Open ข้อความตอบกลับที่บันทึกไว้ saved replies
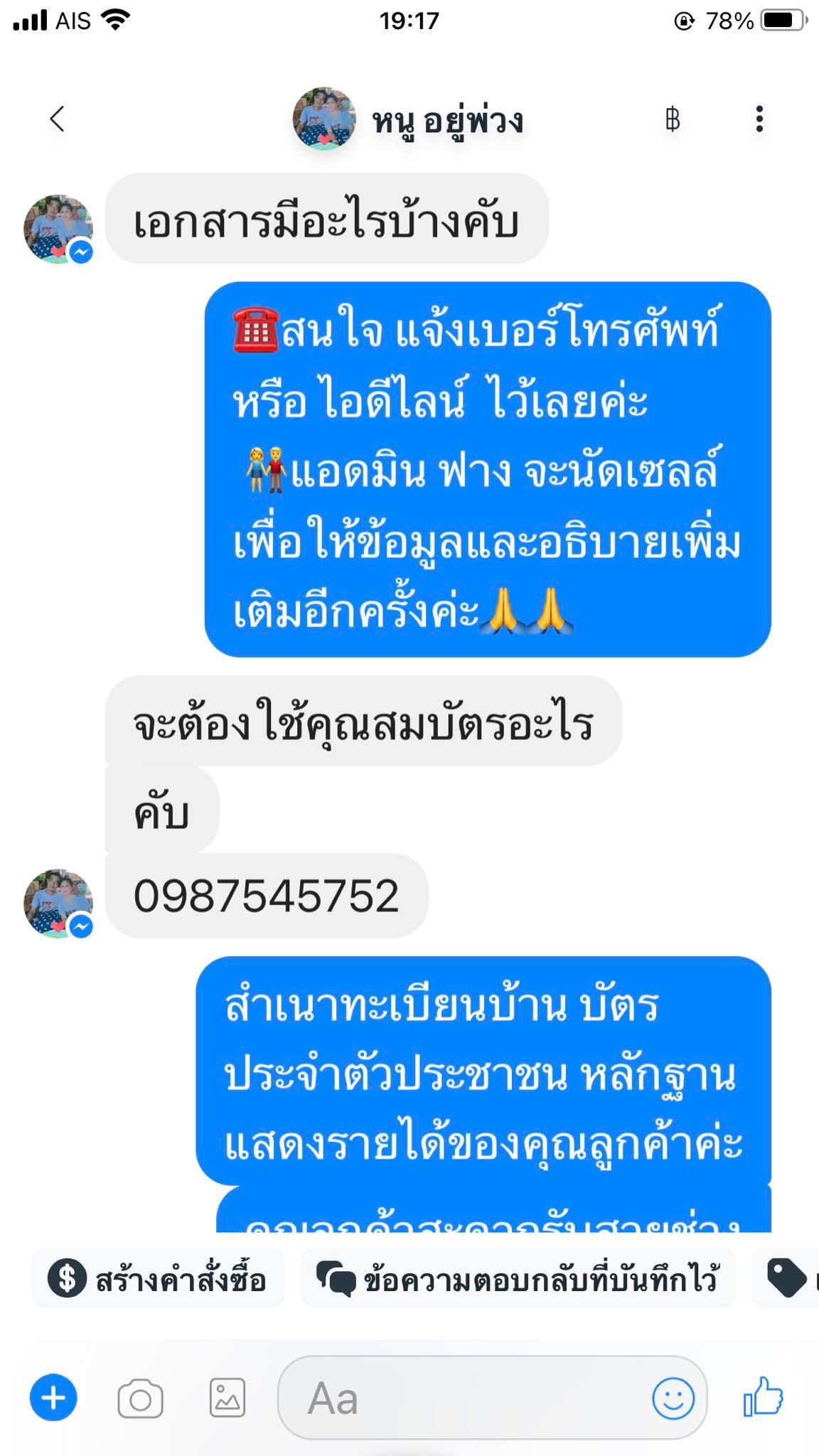 tap(518, 1279)
